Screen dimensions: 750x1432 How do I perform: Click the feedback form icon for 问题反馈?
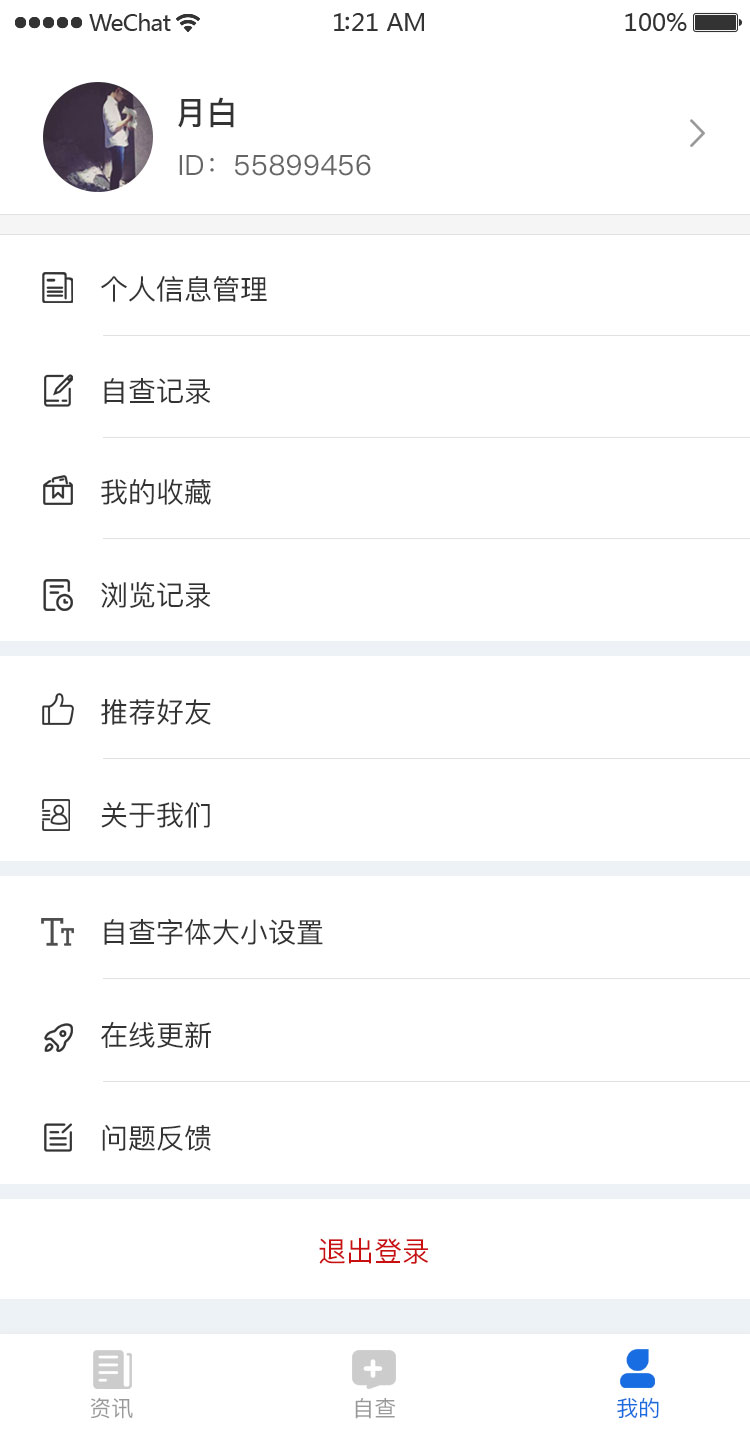point(58,1138)
